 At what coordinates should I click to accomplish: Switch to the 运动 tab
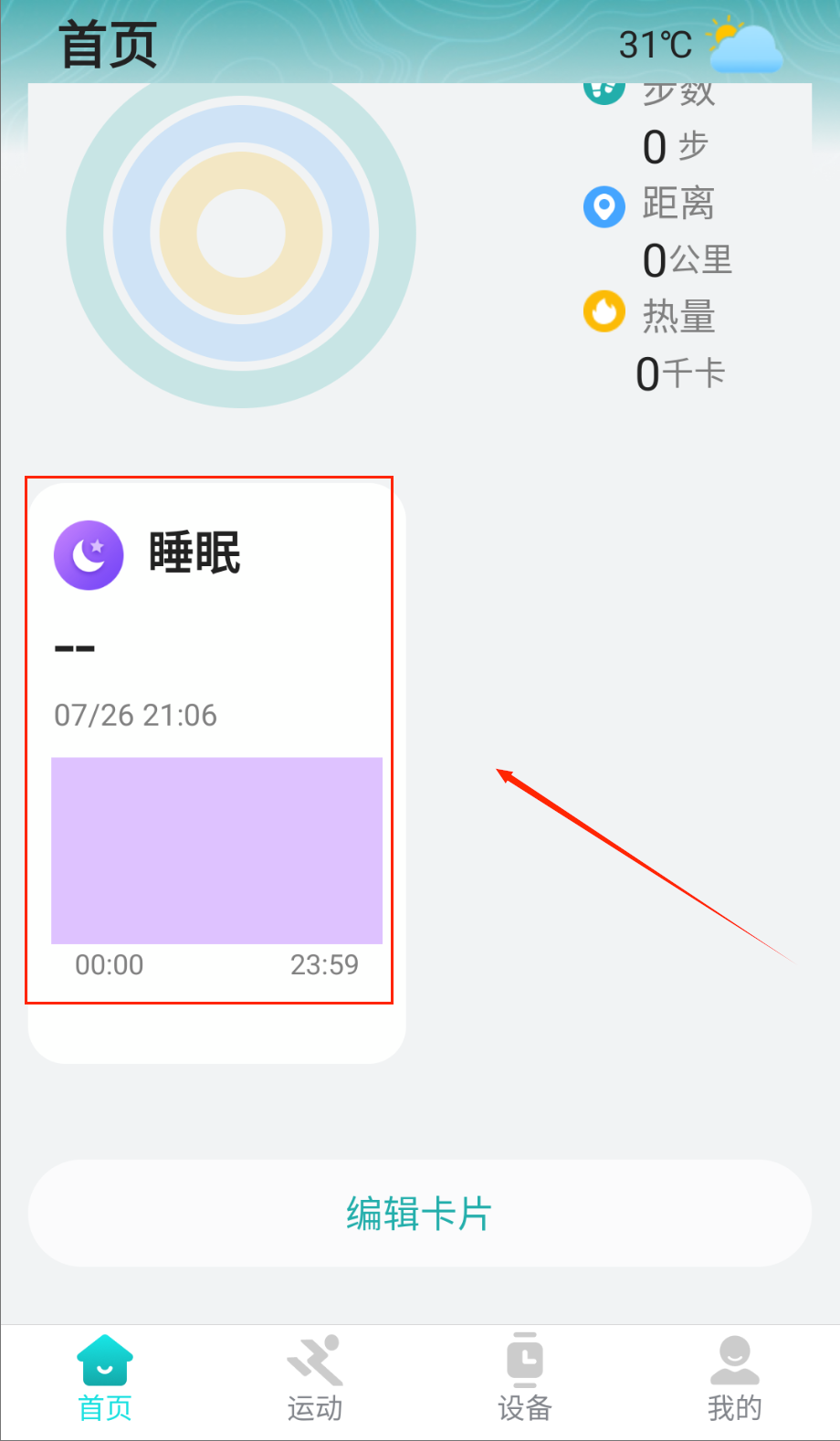point(315,1380)
